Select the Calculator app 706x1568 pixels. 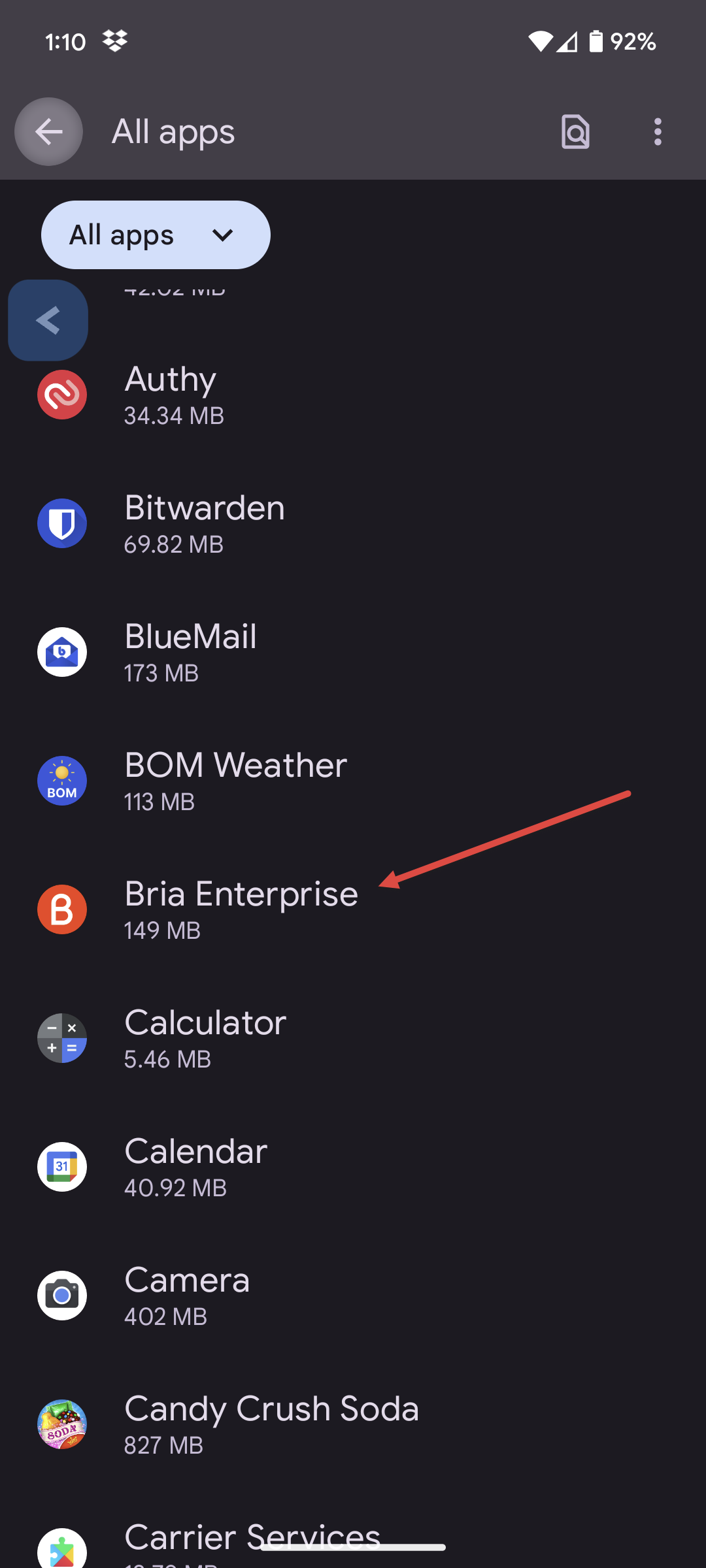353,1038
